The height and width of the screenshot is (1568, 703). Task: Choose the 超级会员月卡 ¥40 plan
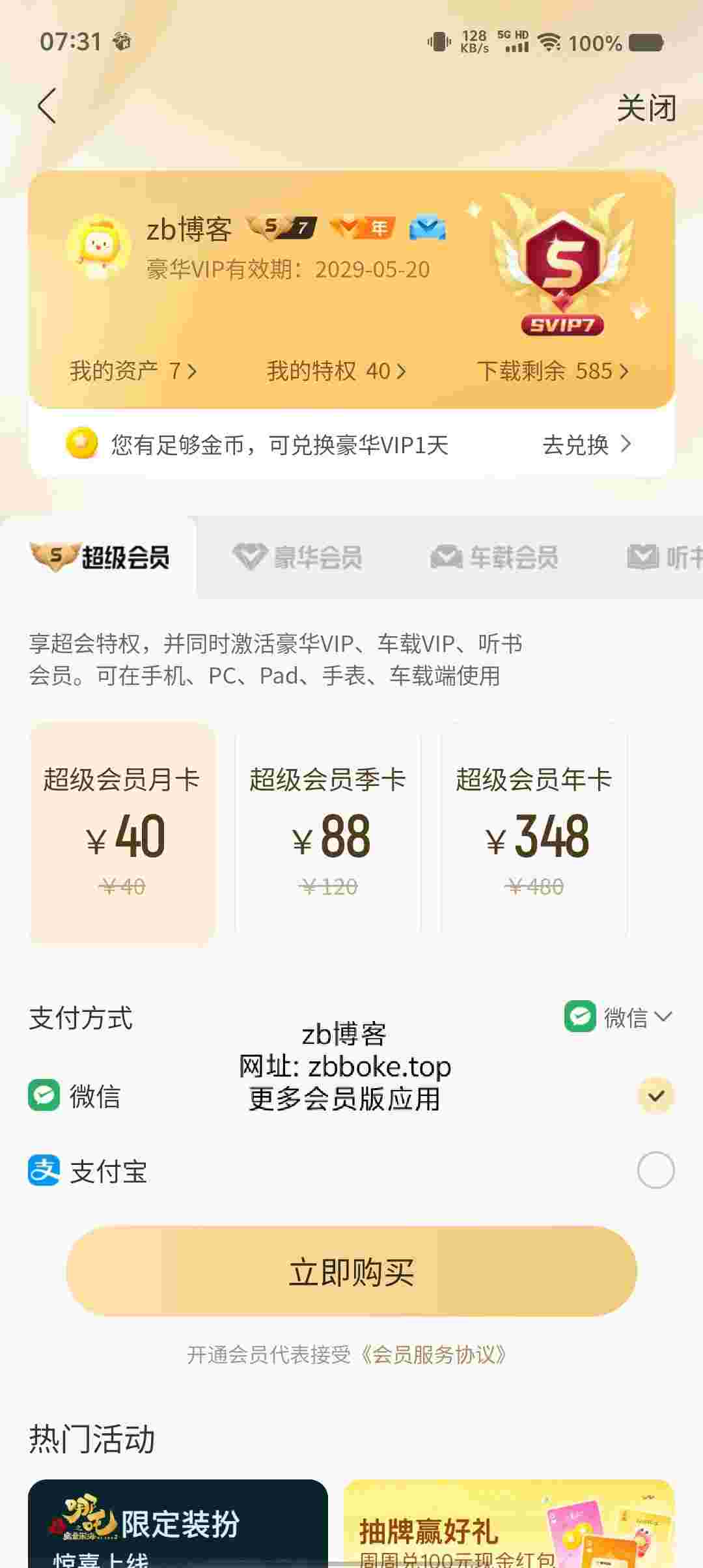tap(122, 833)
